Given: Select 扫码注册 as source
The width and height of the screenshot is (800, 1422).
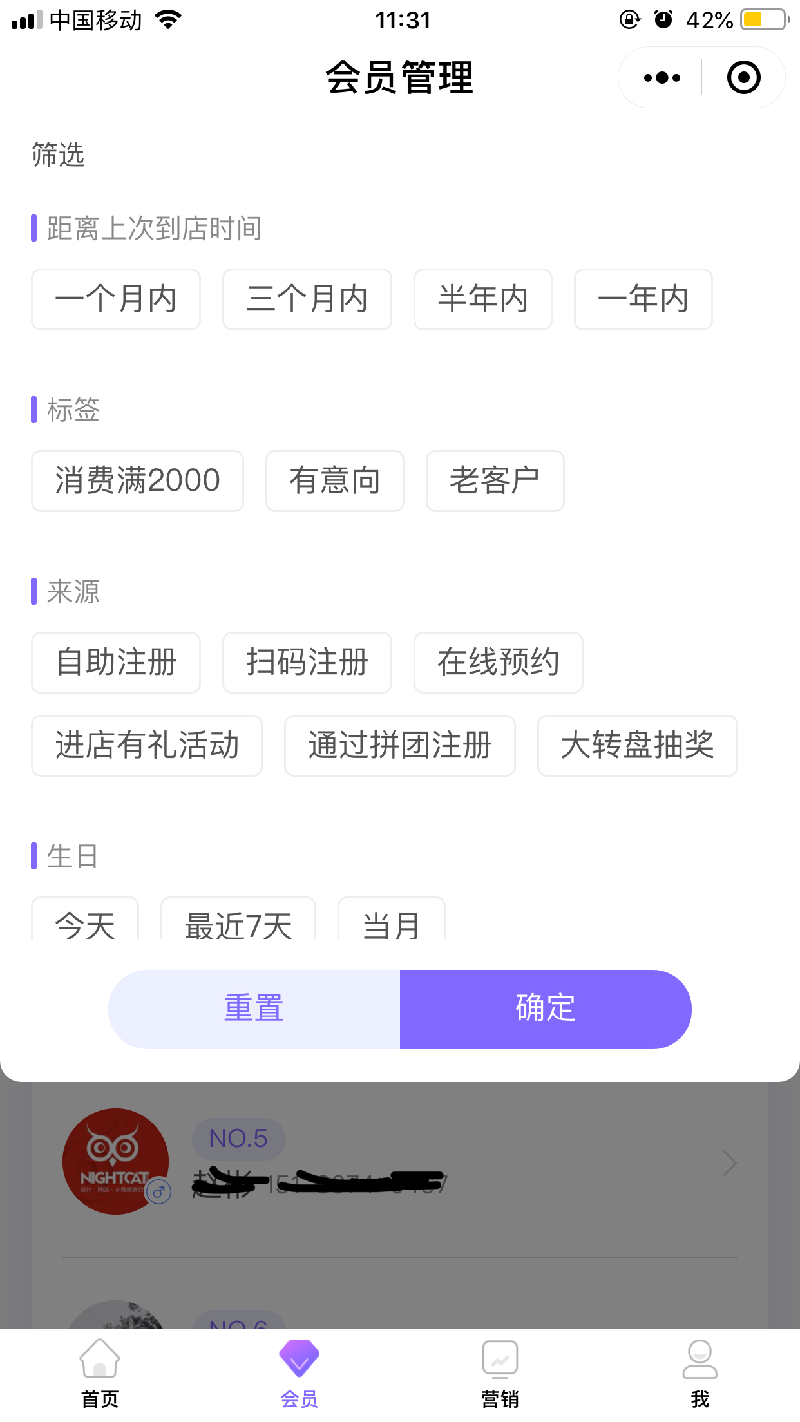Looking at the screenshot, I should click(307, 663).
